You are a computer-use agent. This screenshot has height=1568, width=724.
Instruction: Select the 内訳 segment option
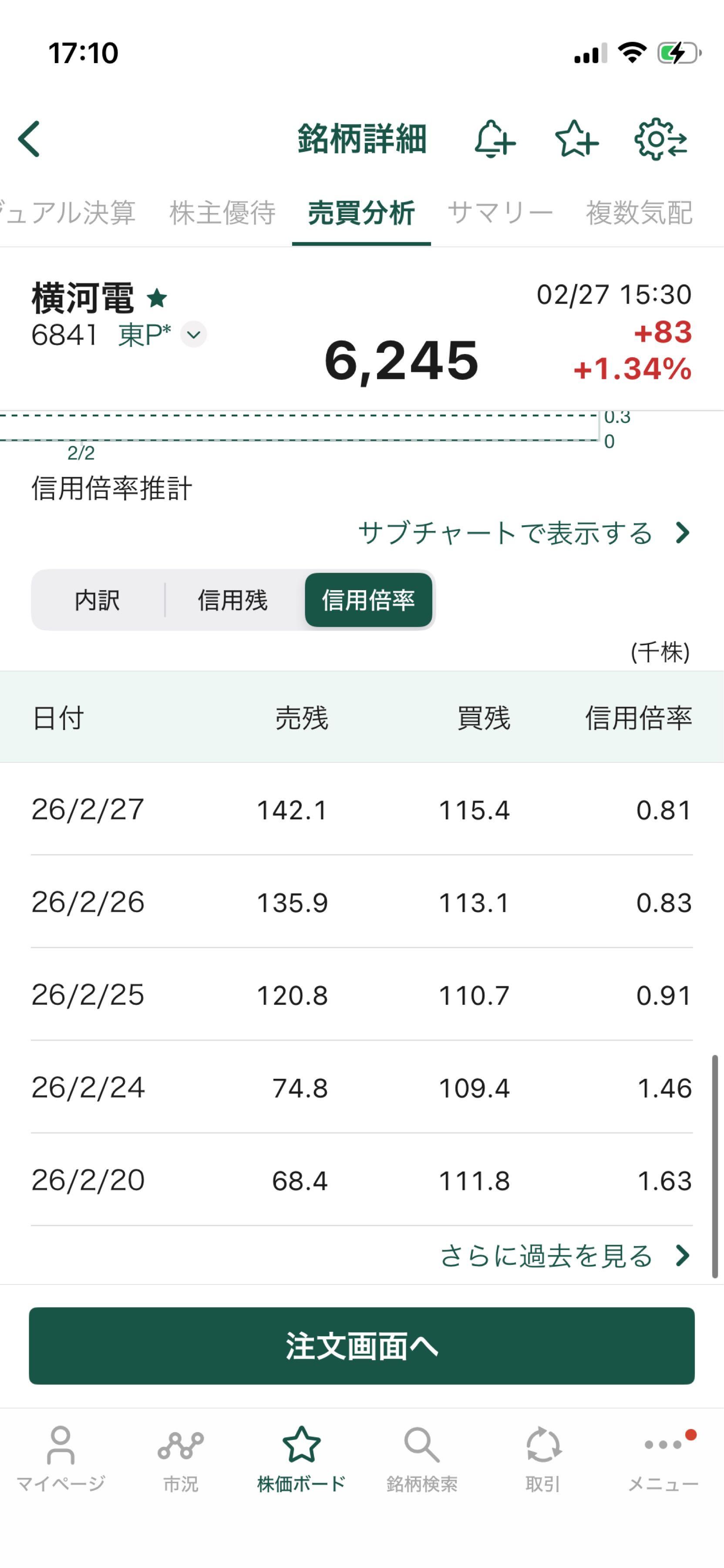[99, 601]
